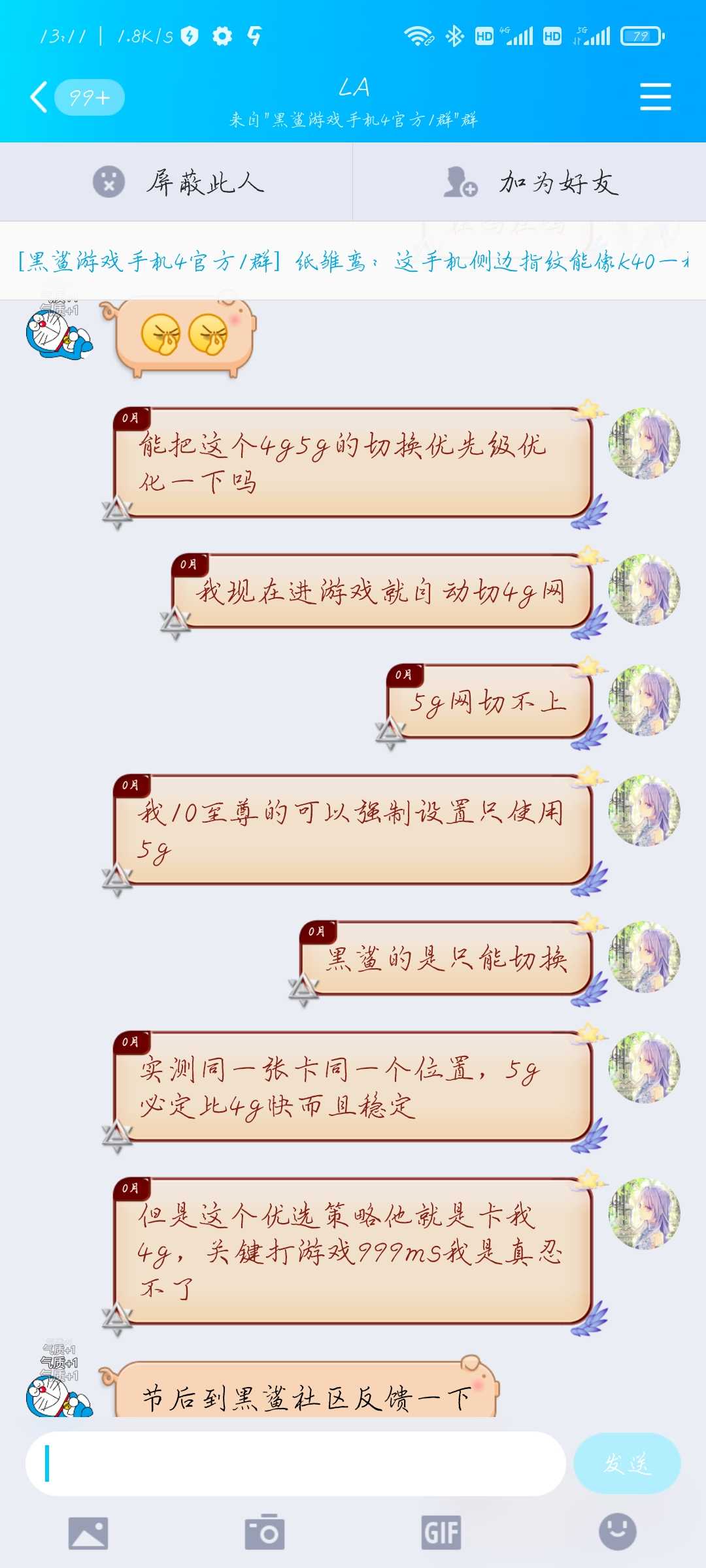Go back using the arrow with 99+
The height and width of the screenshot is (1568, 706).
tap(76, 97)
